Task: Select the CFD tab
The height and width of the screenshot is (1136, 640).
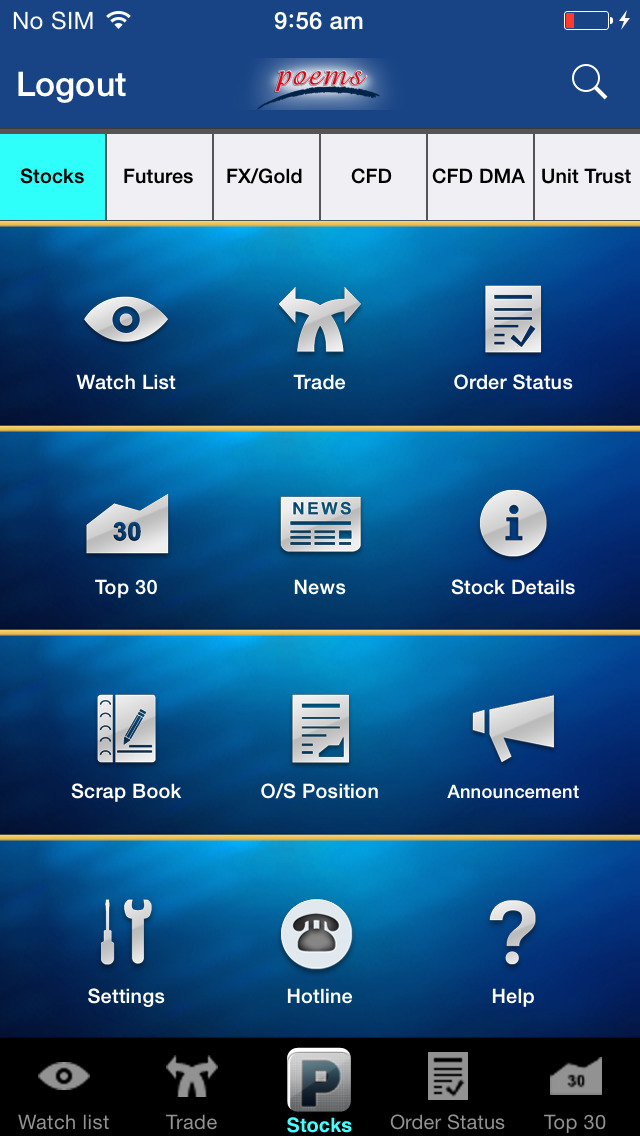Action: (372, 176)
